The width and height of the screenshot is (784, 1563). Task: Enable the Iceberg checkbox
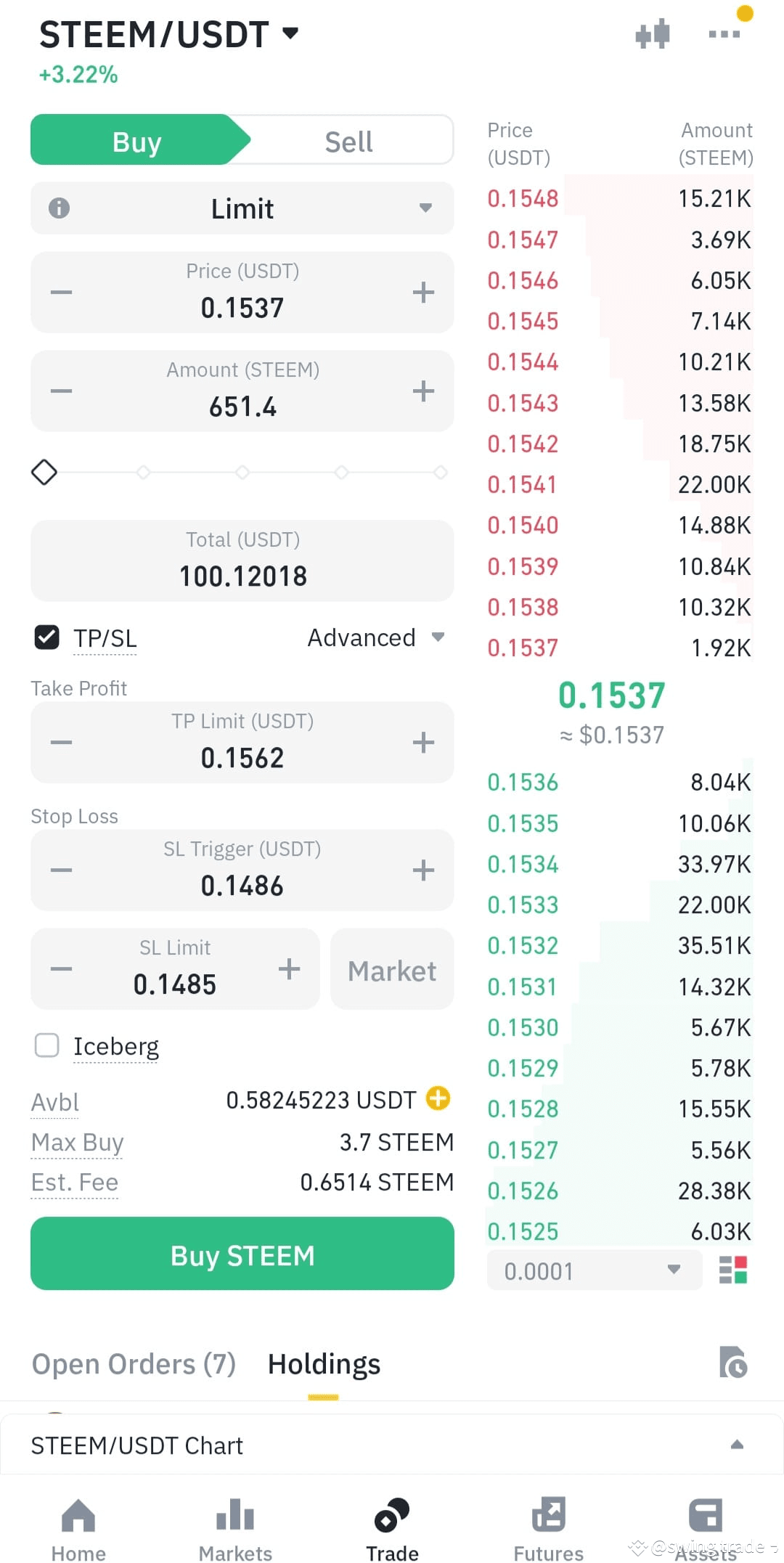[46, 1045]
